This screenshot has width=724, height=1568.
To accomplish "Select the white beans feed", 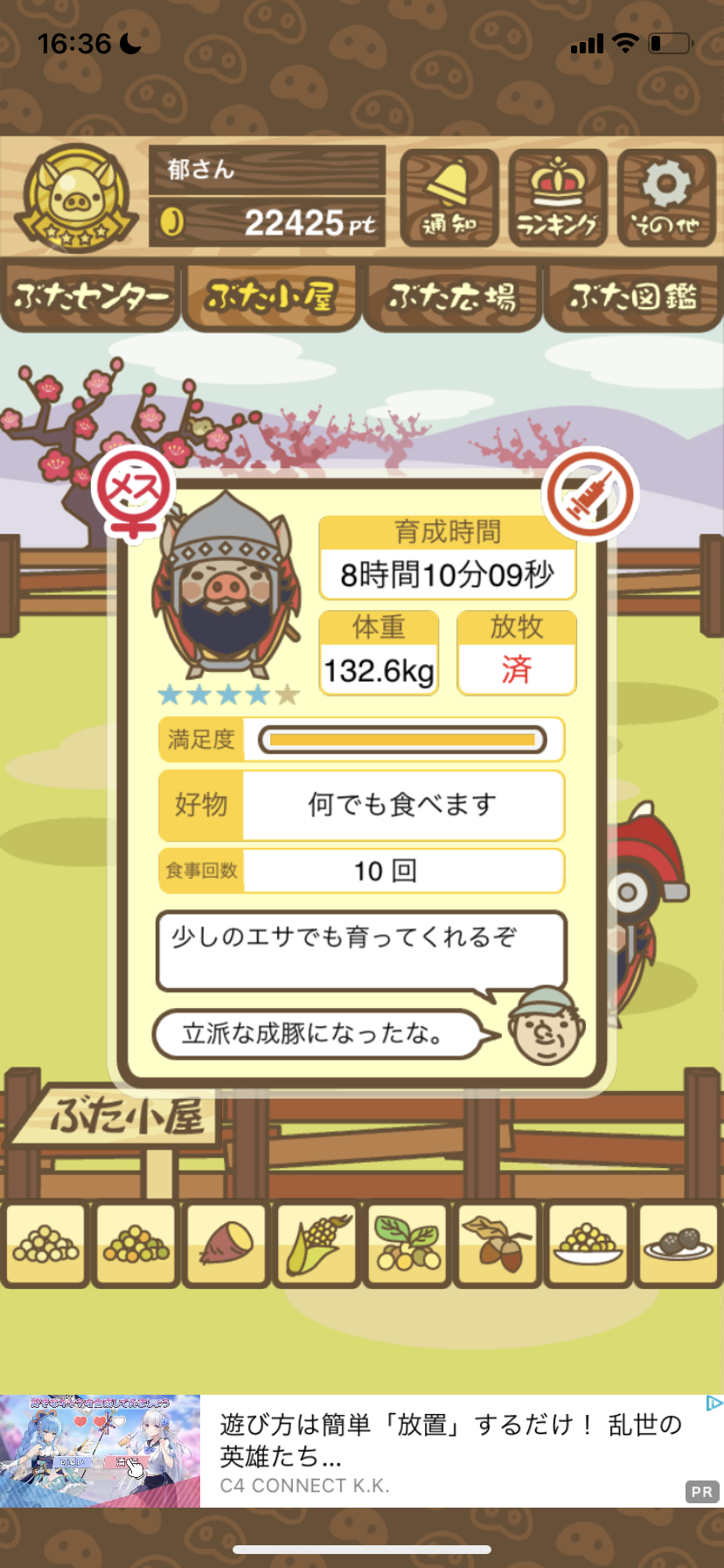I will pos(45,1244).
